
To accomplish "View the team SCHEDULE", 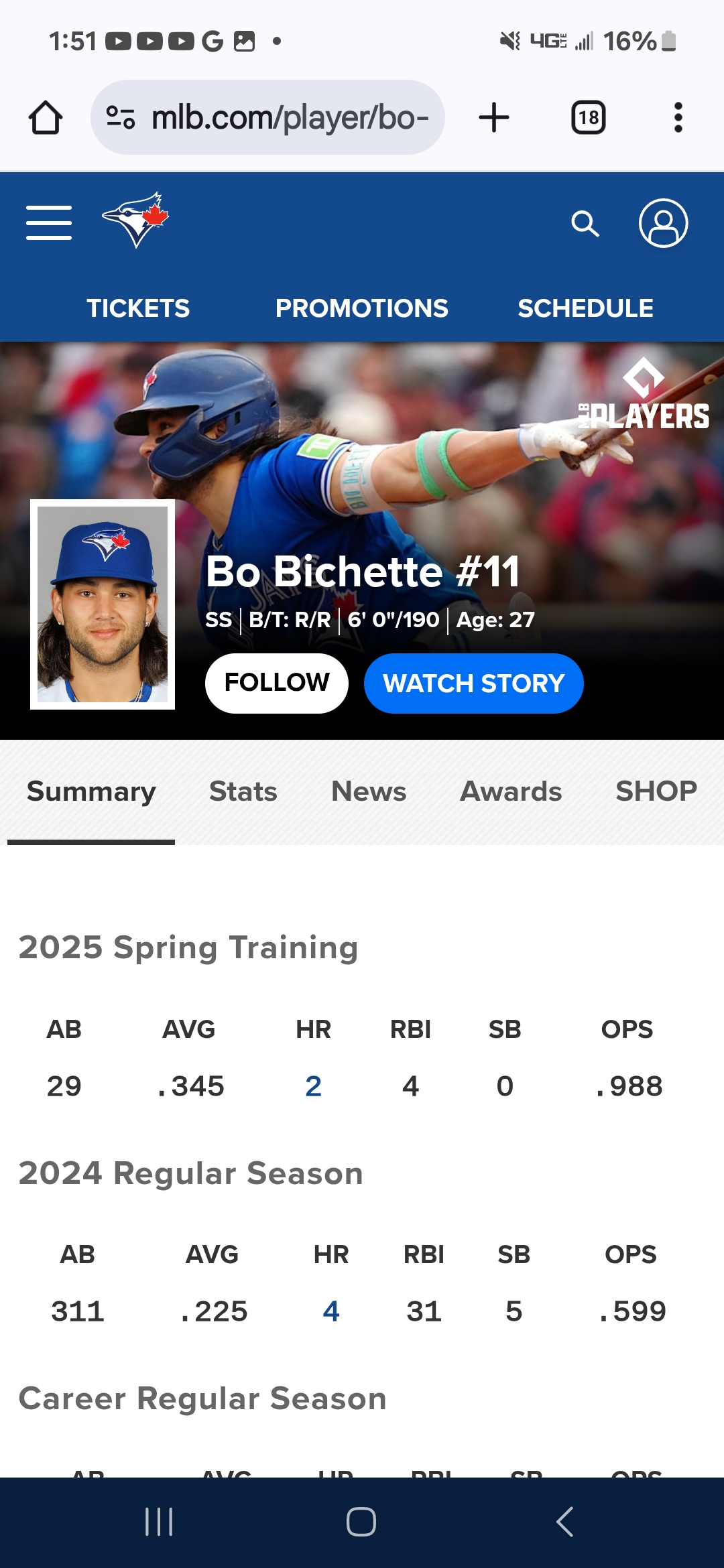I will coord(585,308).
